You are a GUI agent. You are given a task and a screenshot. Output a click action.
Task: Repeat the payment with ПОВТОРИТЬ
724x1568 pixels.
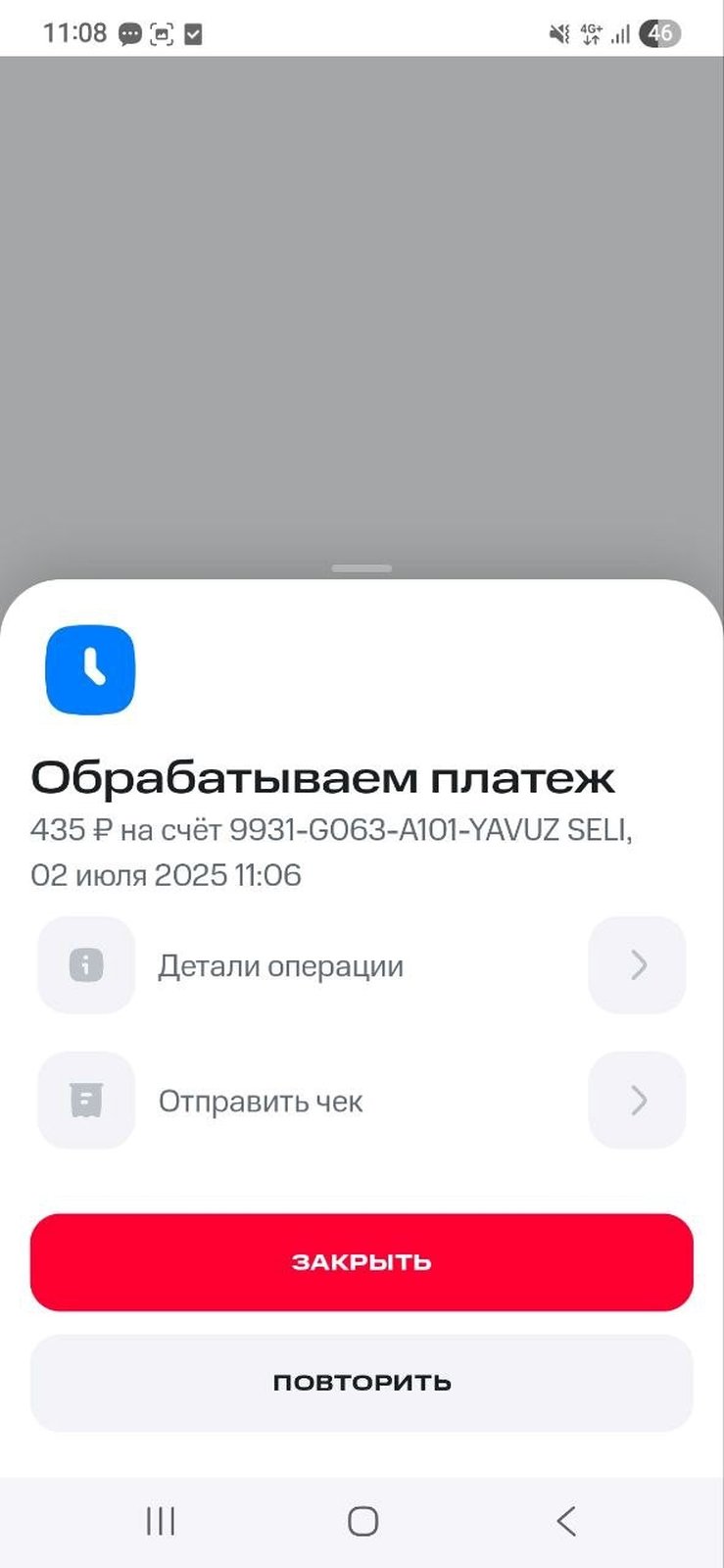click(362, 1383)
